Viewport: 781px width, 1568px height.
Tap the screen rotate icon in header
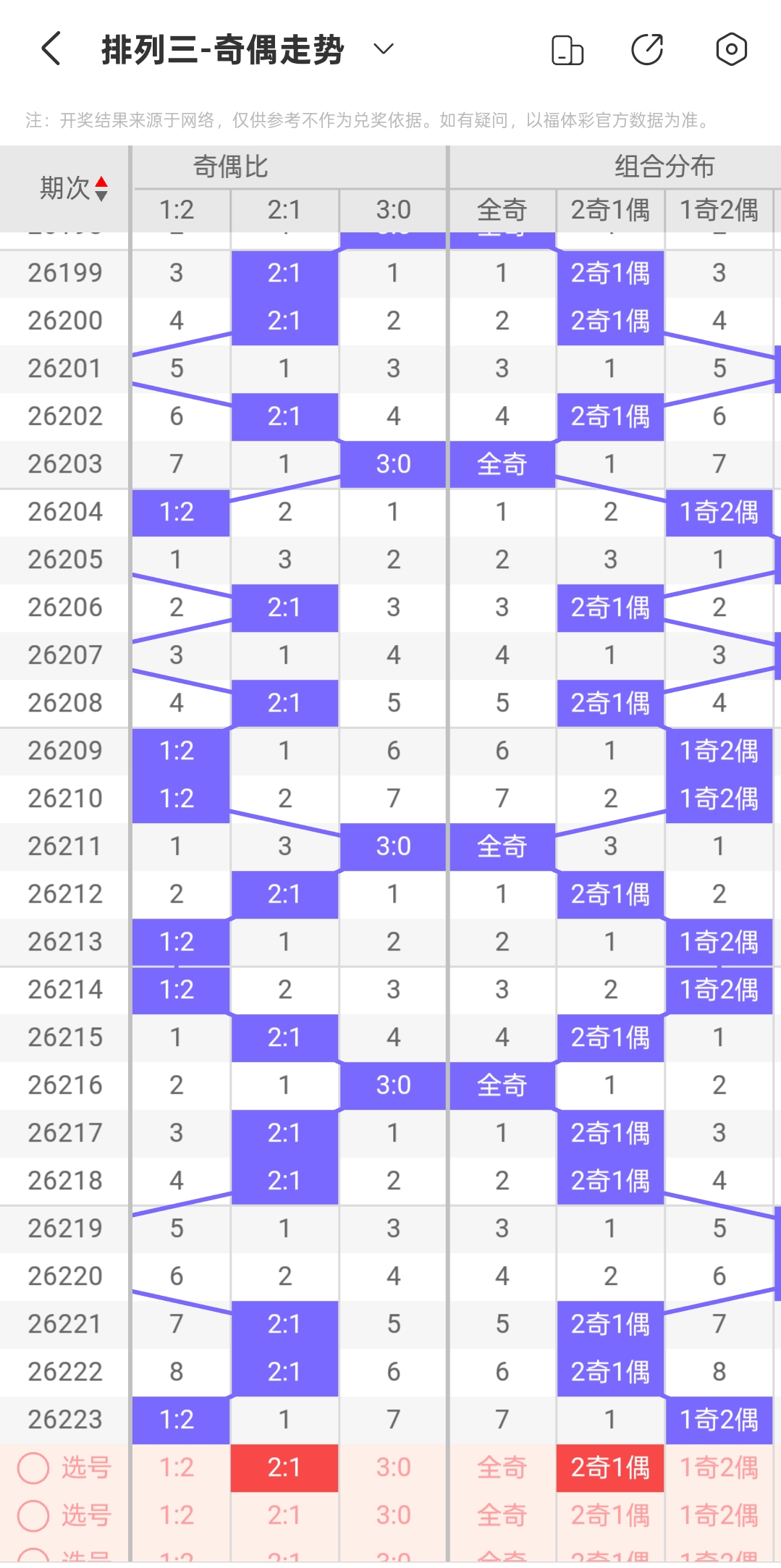tap(567, 50)
